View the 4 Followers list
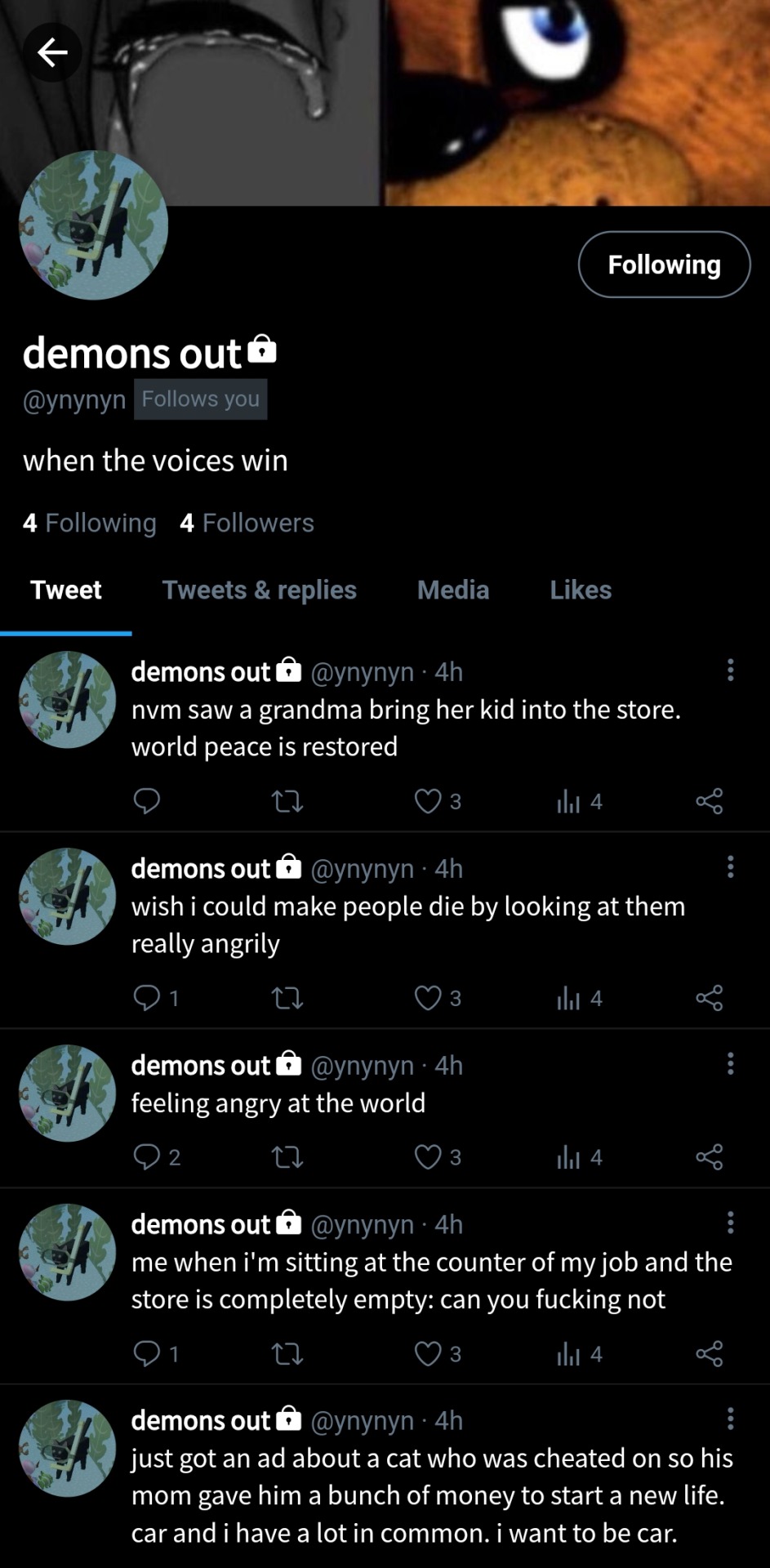 click(x=247, y=523)
